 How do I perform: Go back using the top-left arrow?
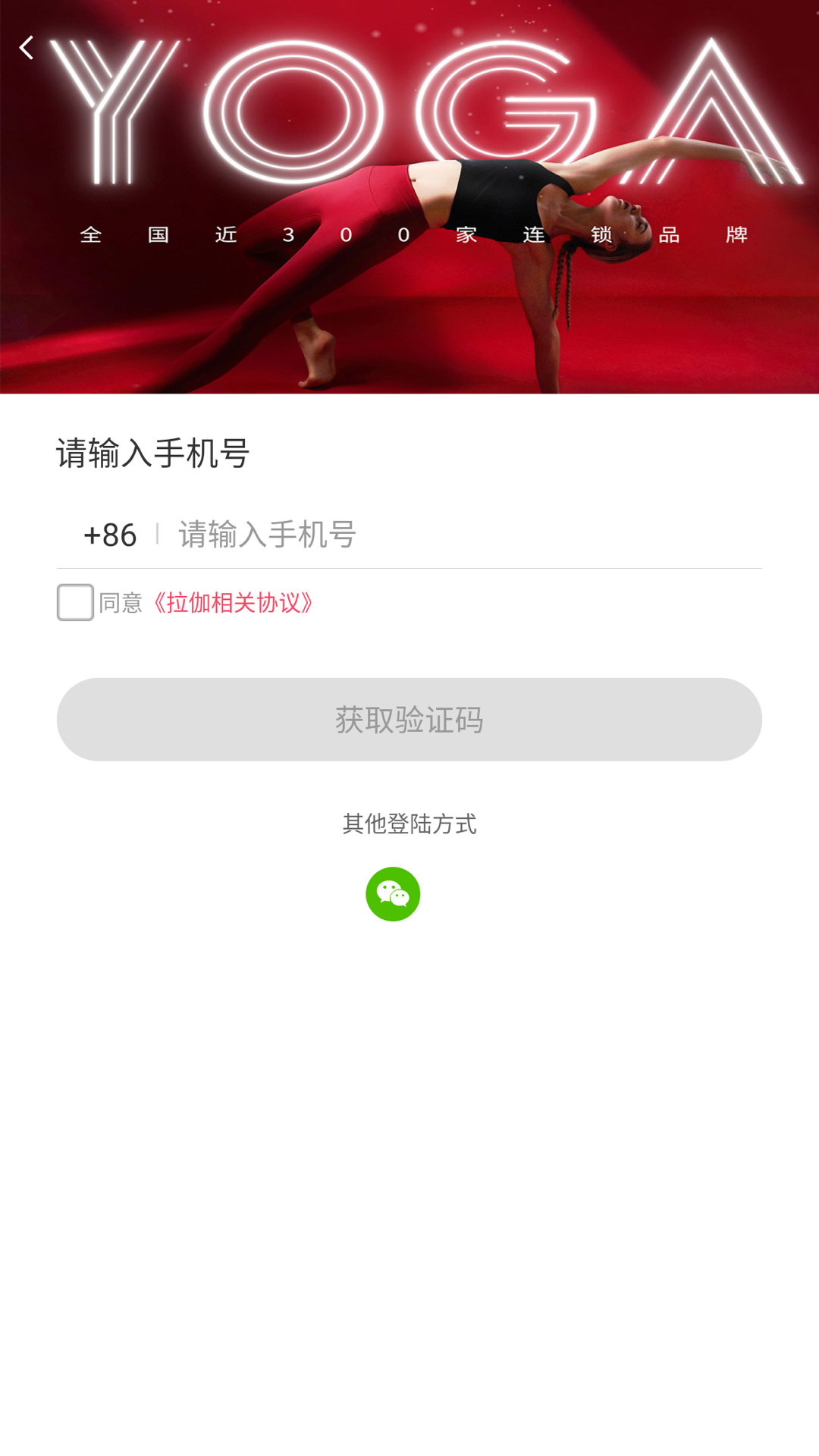coord(27,48)
